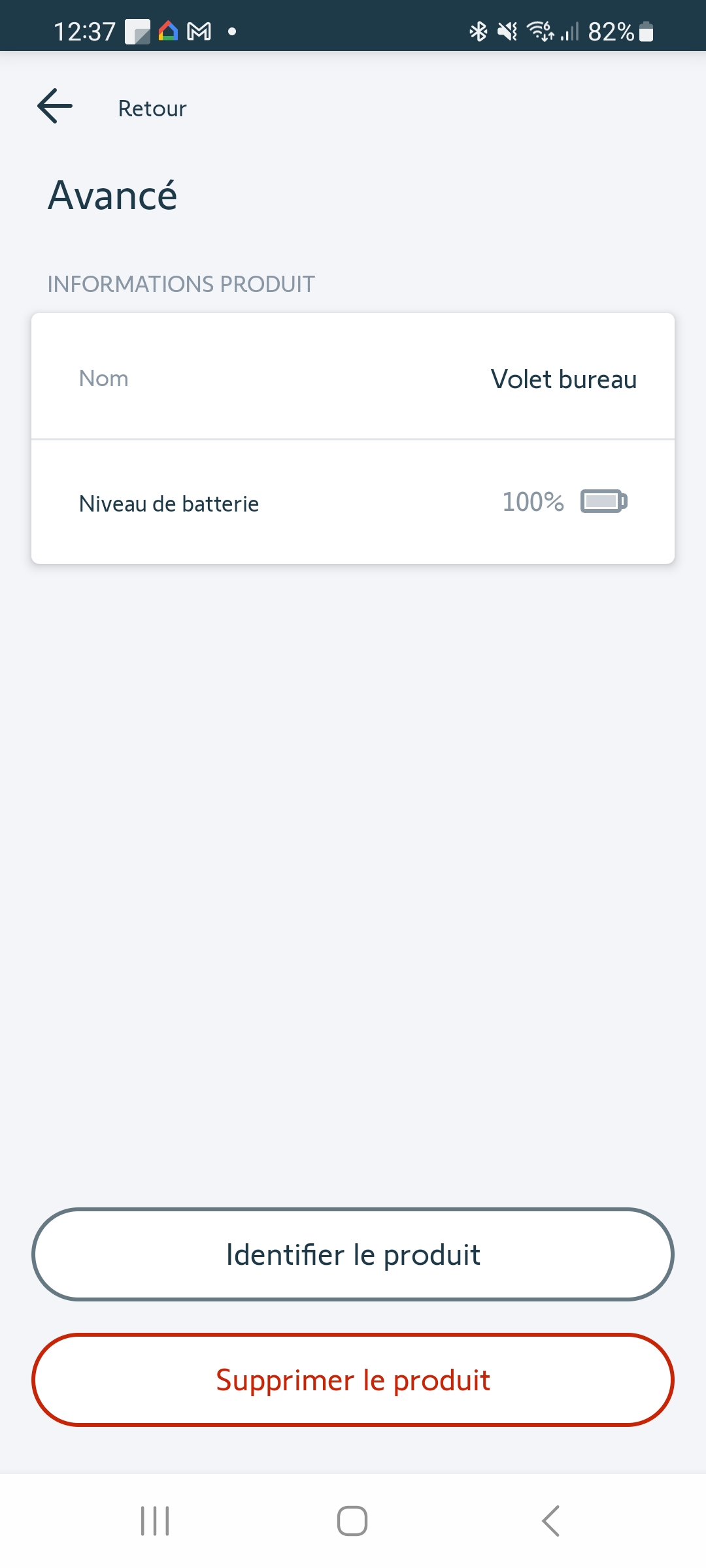The image size is (706, 1568).
Task: Tap the Retour back arrow
Action: [55, 106]
